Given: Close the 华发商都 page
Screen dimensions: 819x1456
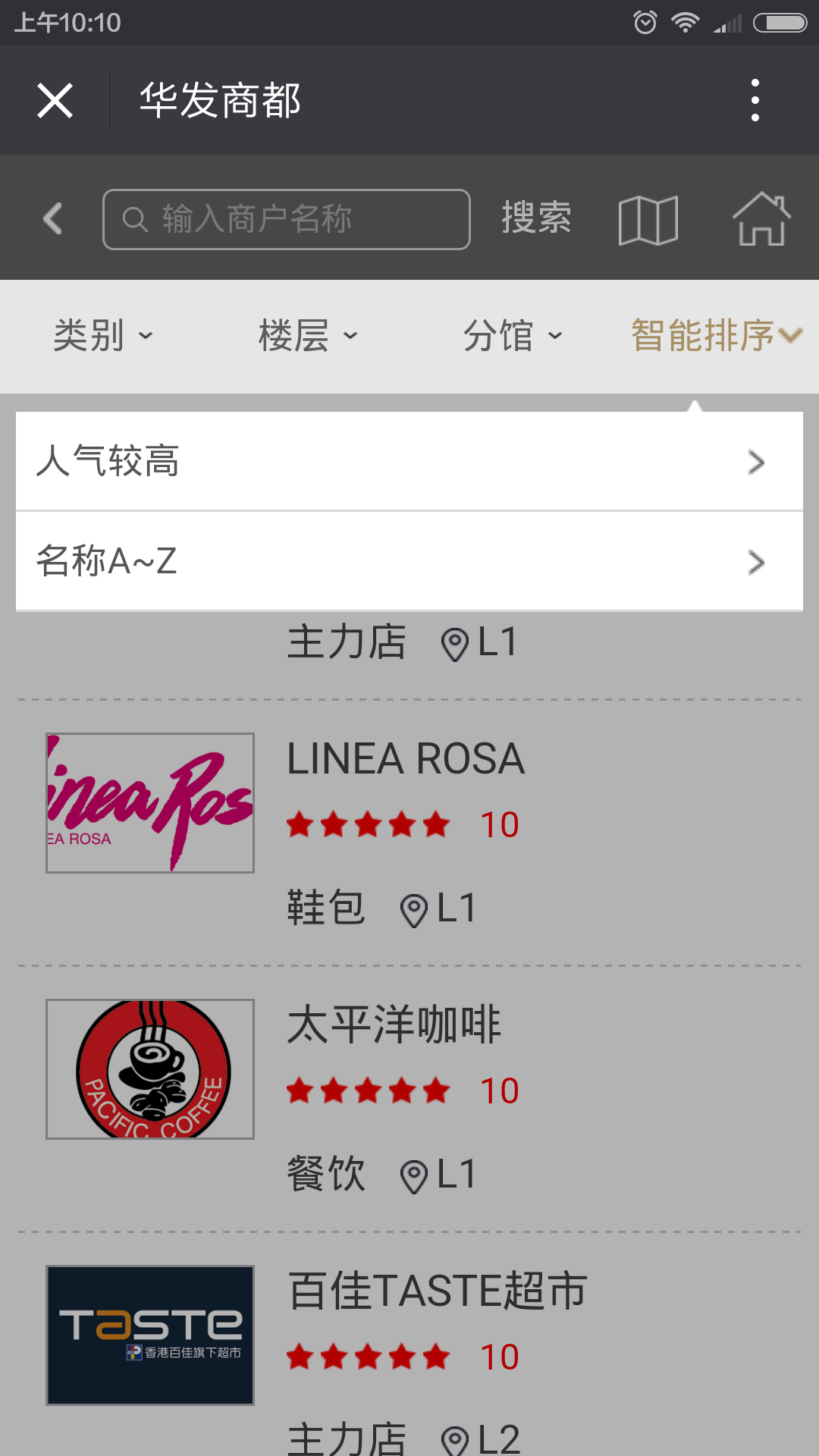Looking at the screenshot, I should tap(55, 100).
